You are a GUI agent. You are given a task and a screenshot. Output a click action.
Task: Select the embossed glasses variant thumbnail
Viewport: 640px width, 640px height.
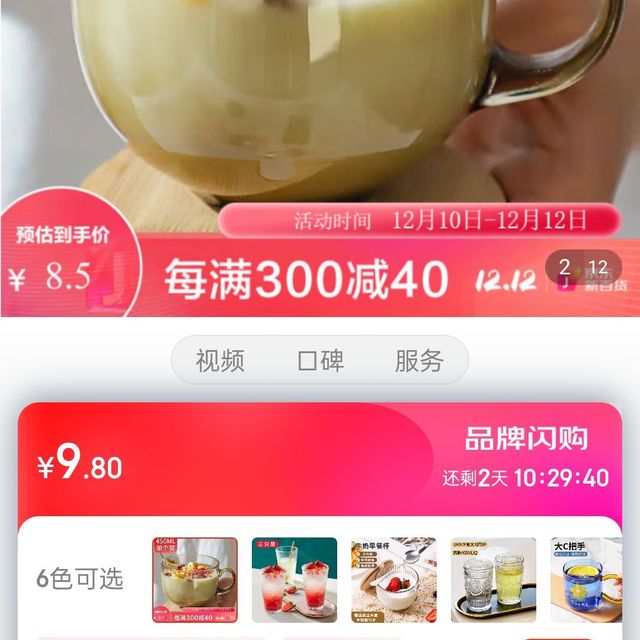tap(493, 580)
